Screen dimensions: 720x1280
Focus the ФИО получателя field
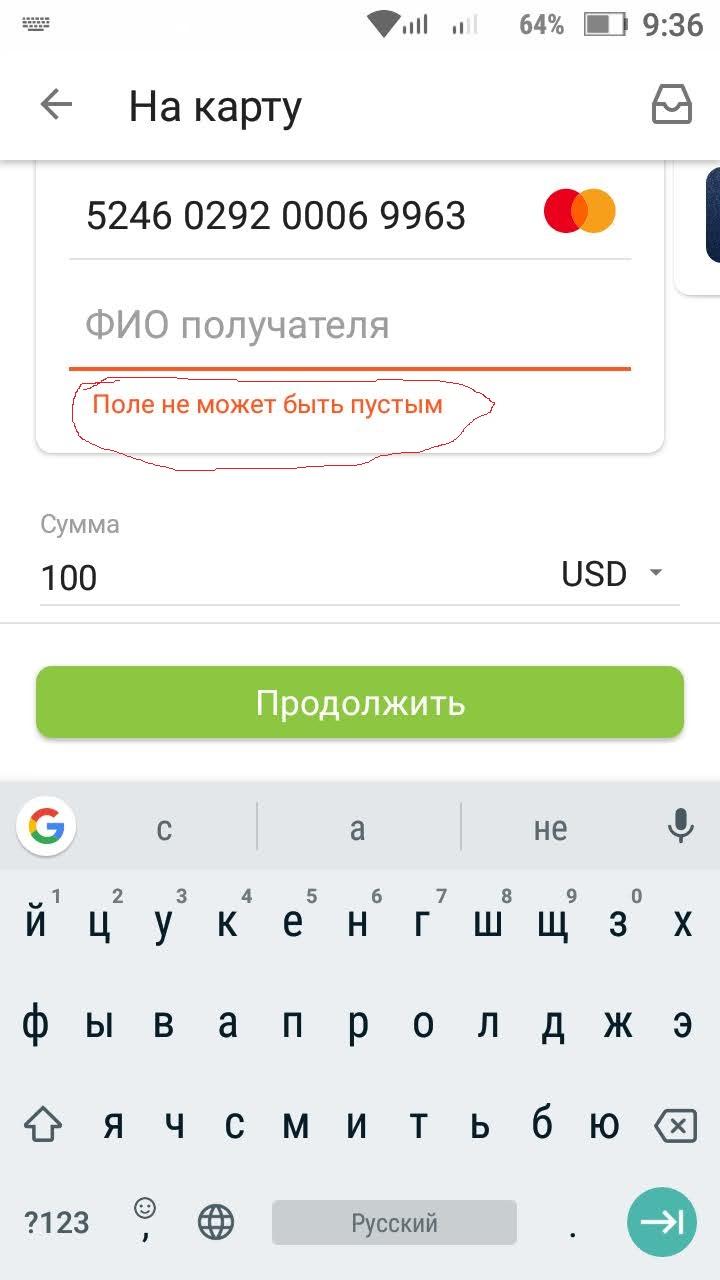click(350, 325)
